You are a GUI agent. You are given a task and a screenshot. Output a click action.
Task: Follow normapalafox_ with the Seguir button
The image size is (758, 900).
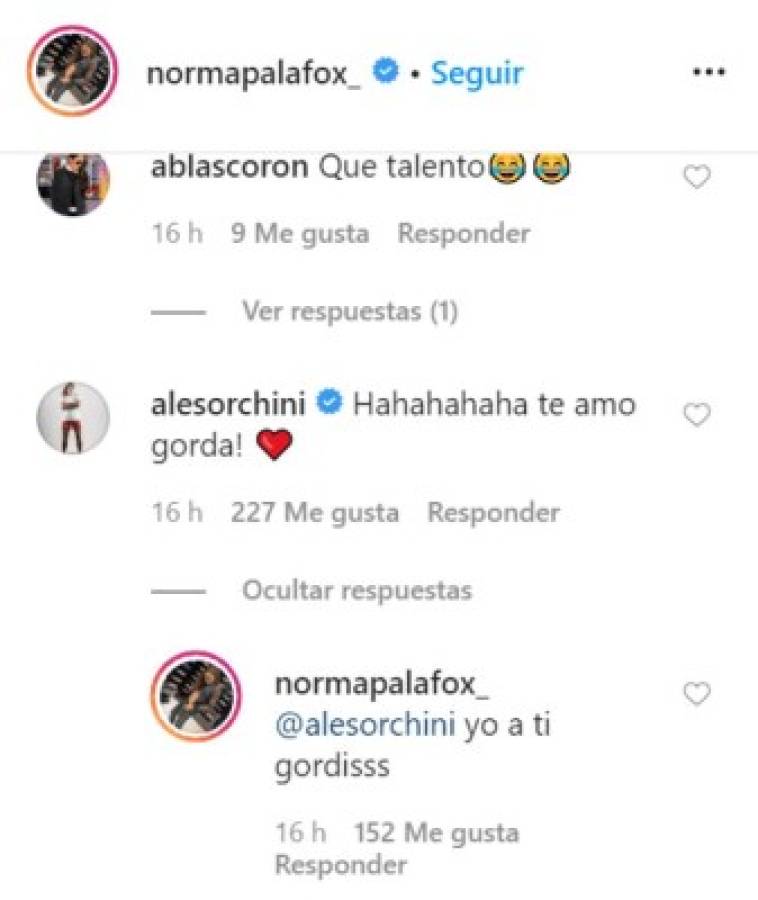click(477, 73)
